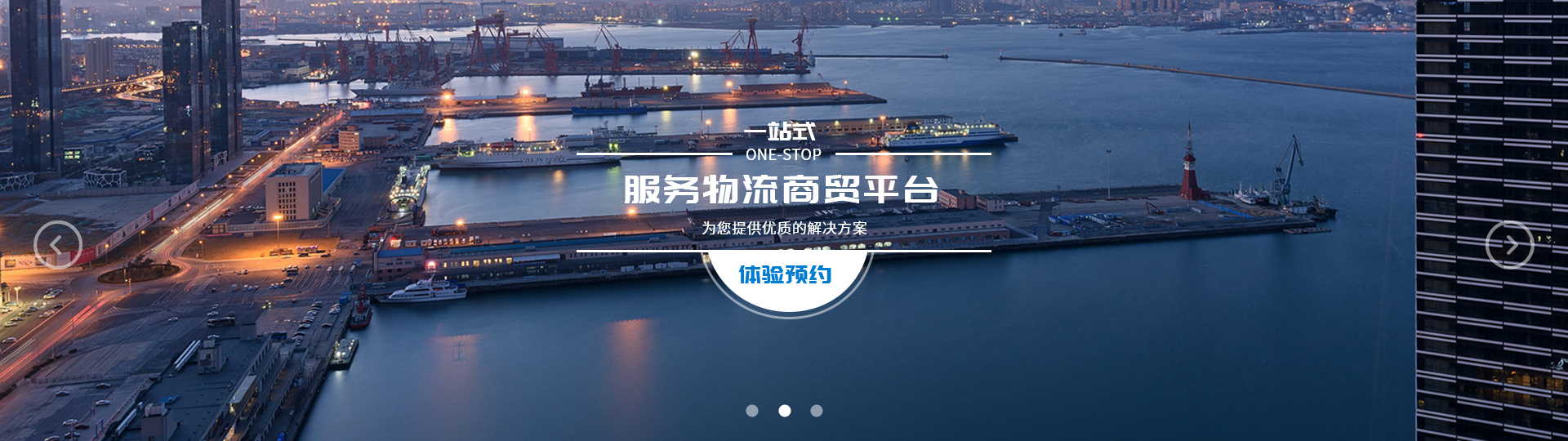This screenshot has width=1568, height=441.
Task: Select the second carousel dot
Action: click(785, 411)
